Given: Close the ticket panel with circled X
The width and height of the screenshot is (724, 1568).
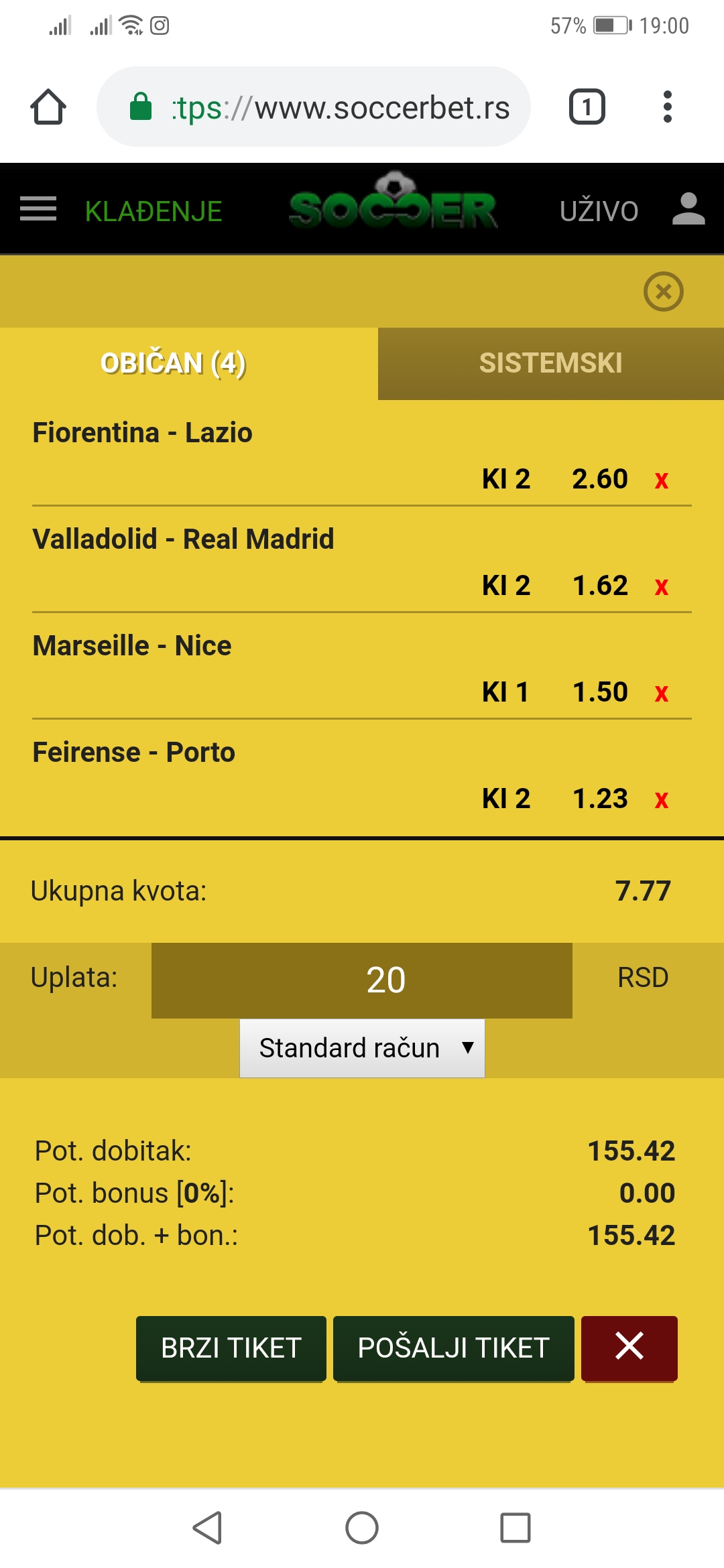Looking at the screenshot, I should 664,291.
